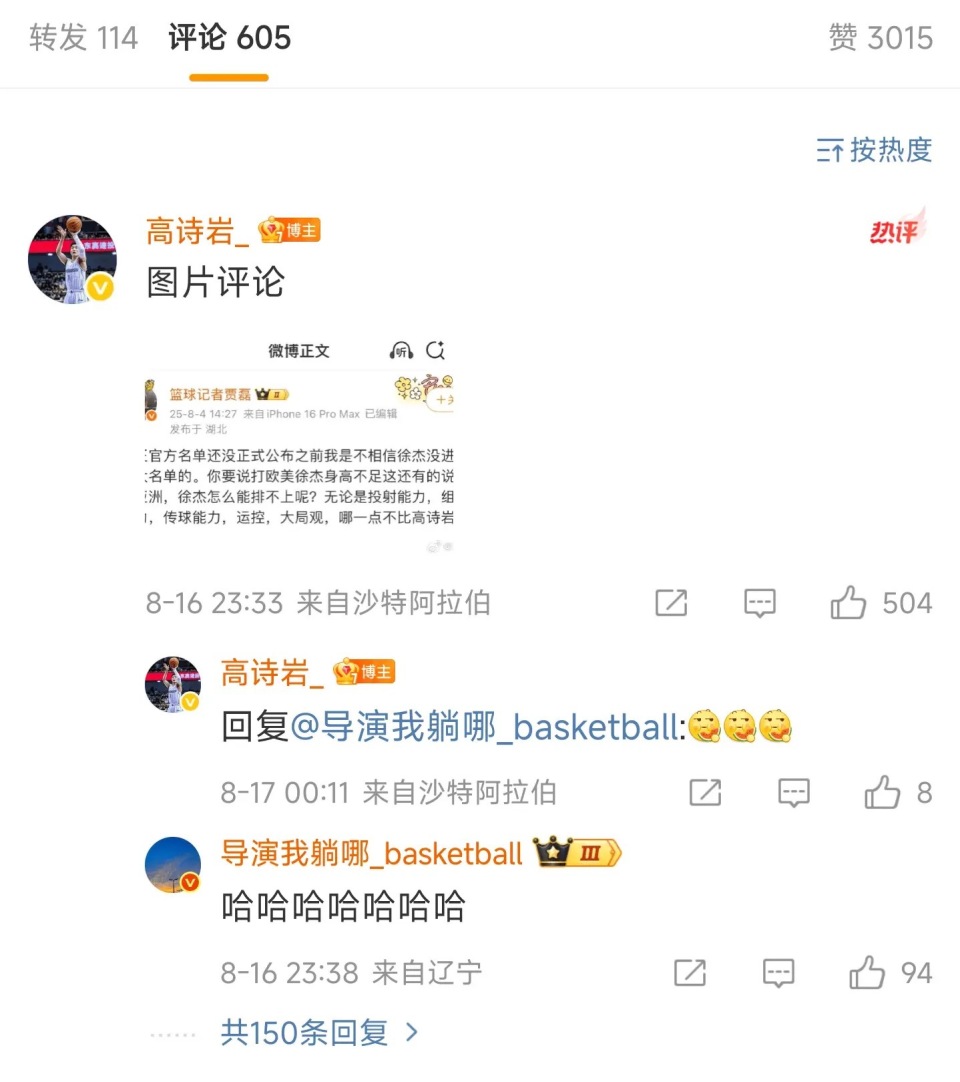Open the image attached to 高诗岩_'s comment
Image resolution: width=960 pixels, height=1082 pixels.
point(300,447)
